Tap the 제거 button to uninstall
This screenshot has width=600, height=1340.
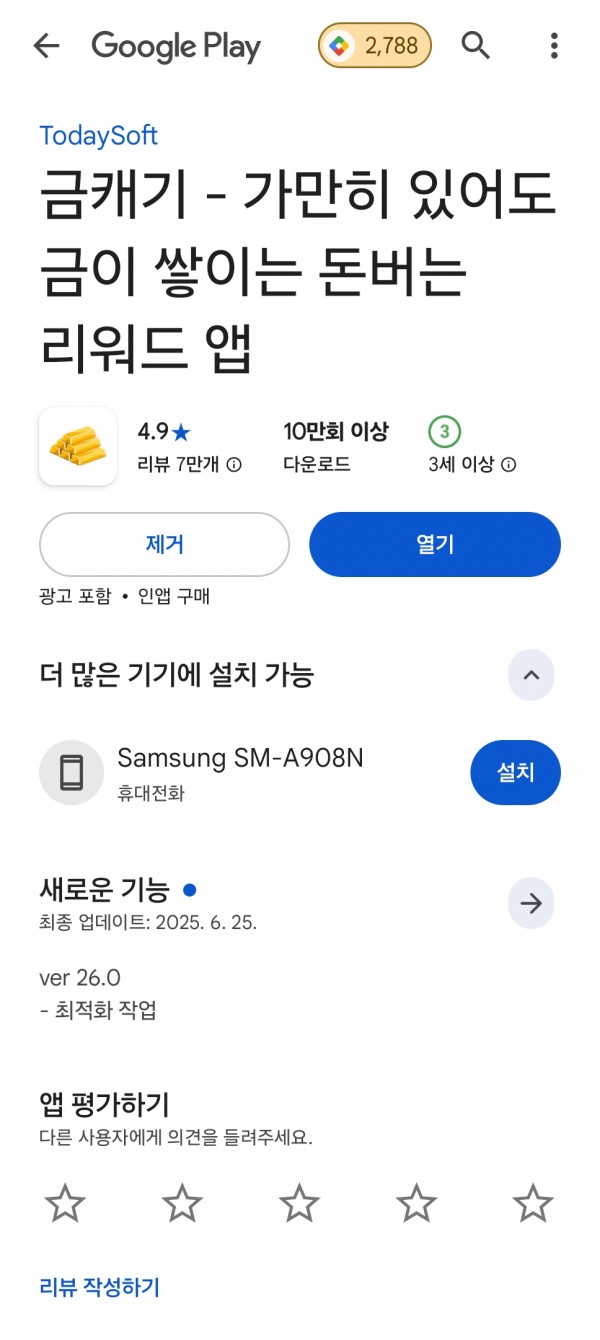(164, 544)
